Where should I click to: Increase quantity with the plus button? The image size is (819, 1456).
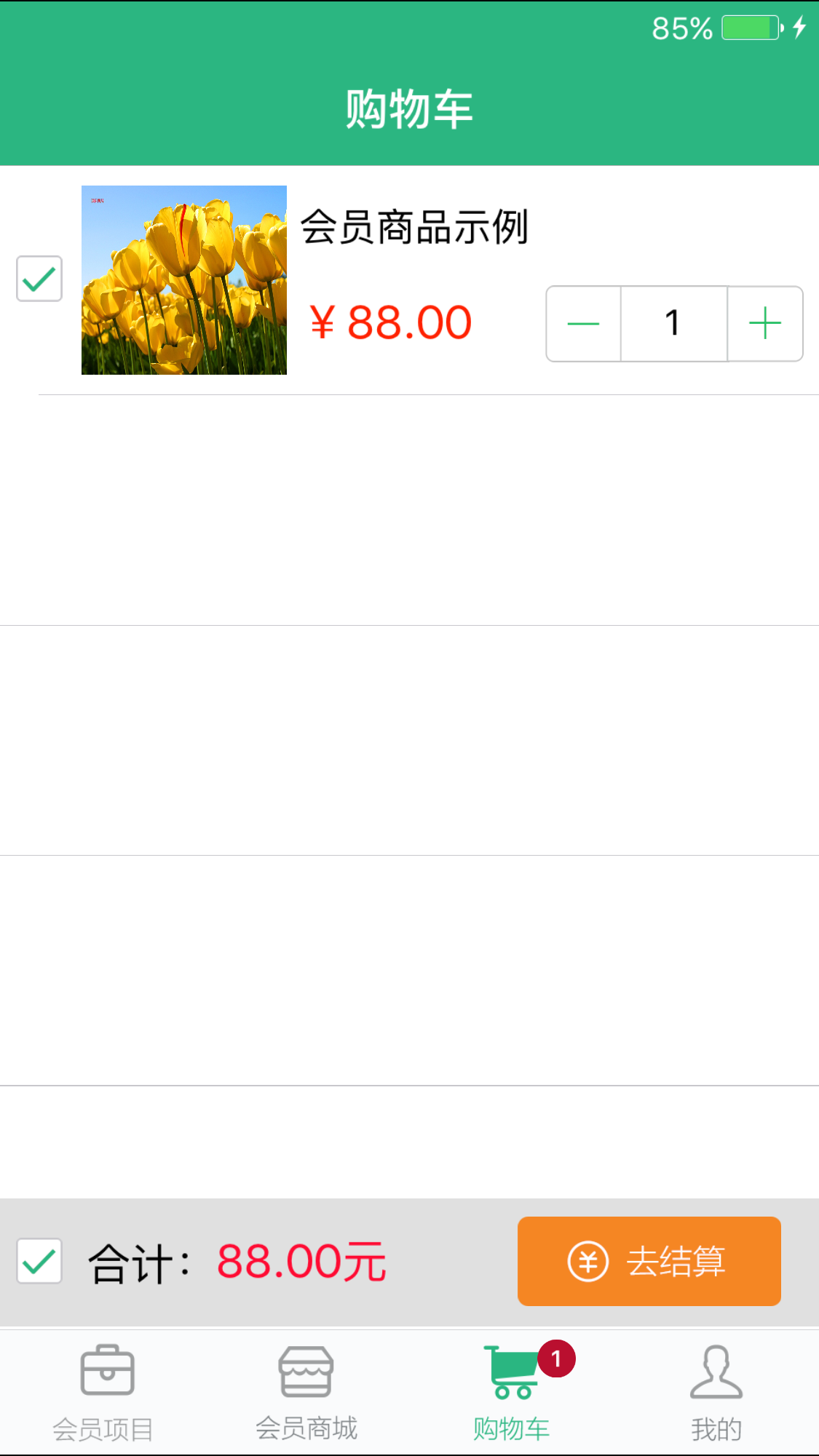(765, 324)
